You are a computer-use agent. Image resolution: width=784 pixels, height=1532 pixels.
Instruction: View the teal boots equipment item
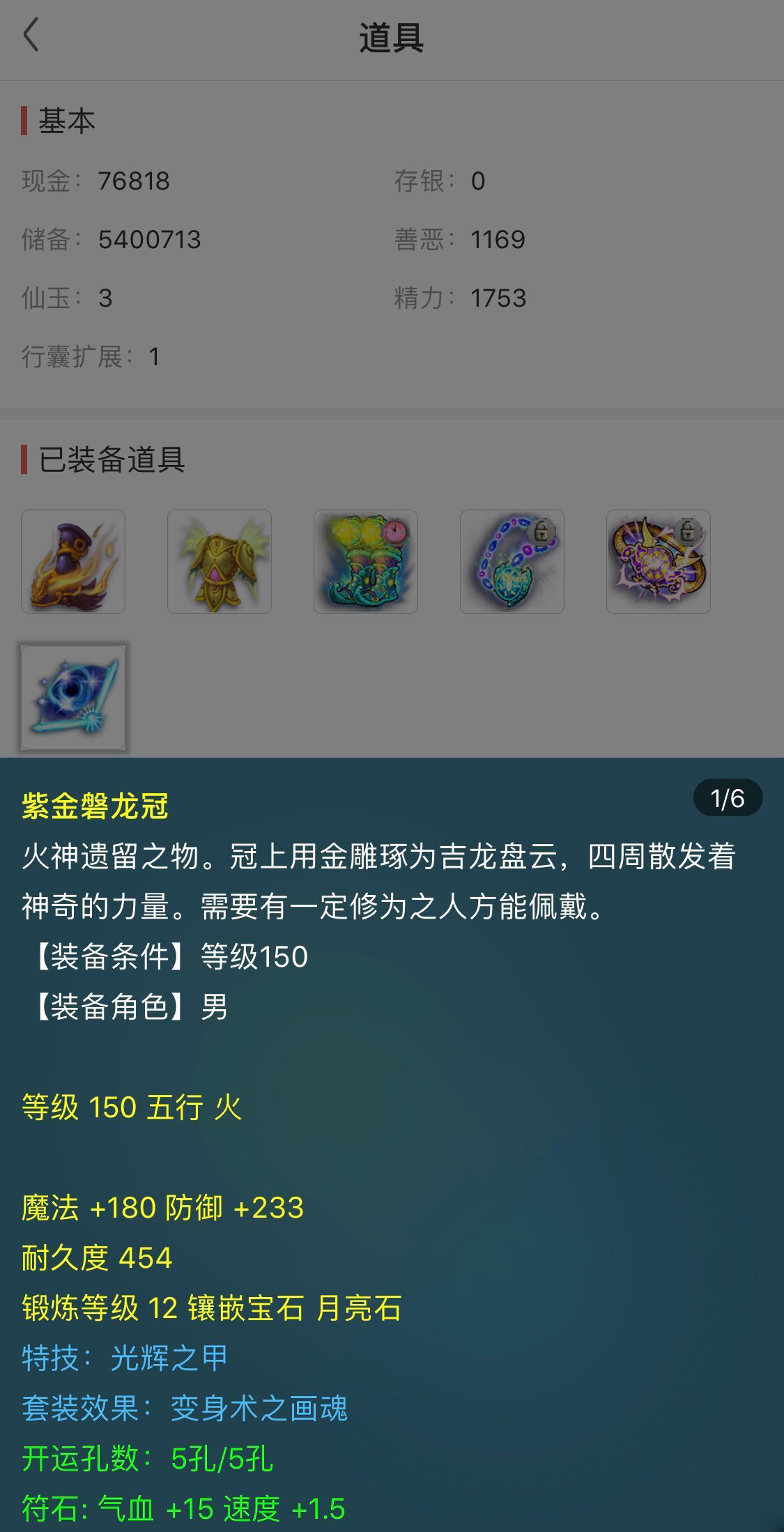(x=366, y=562)
